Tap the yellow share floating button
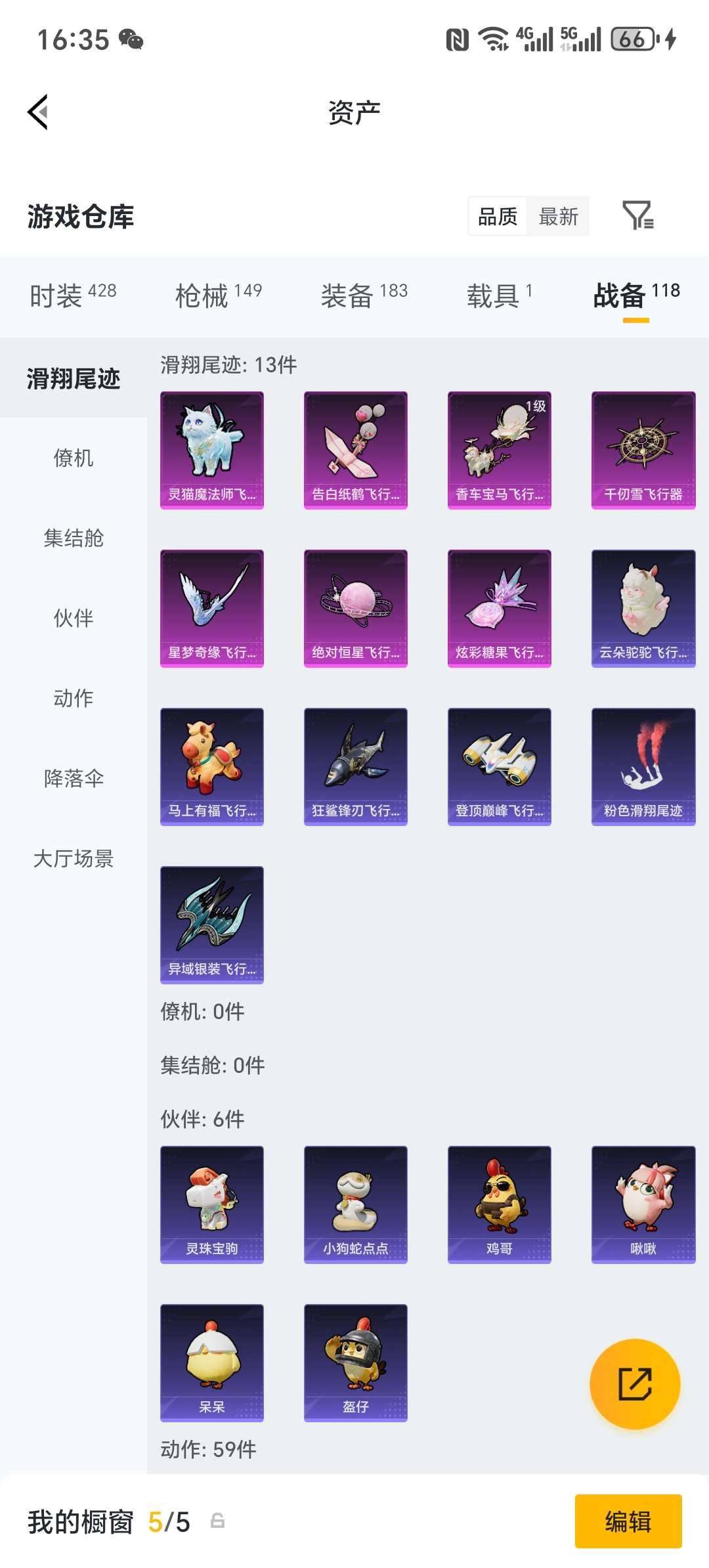This screenshot has height=1568, width=709. click(635, 1383)
